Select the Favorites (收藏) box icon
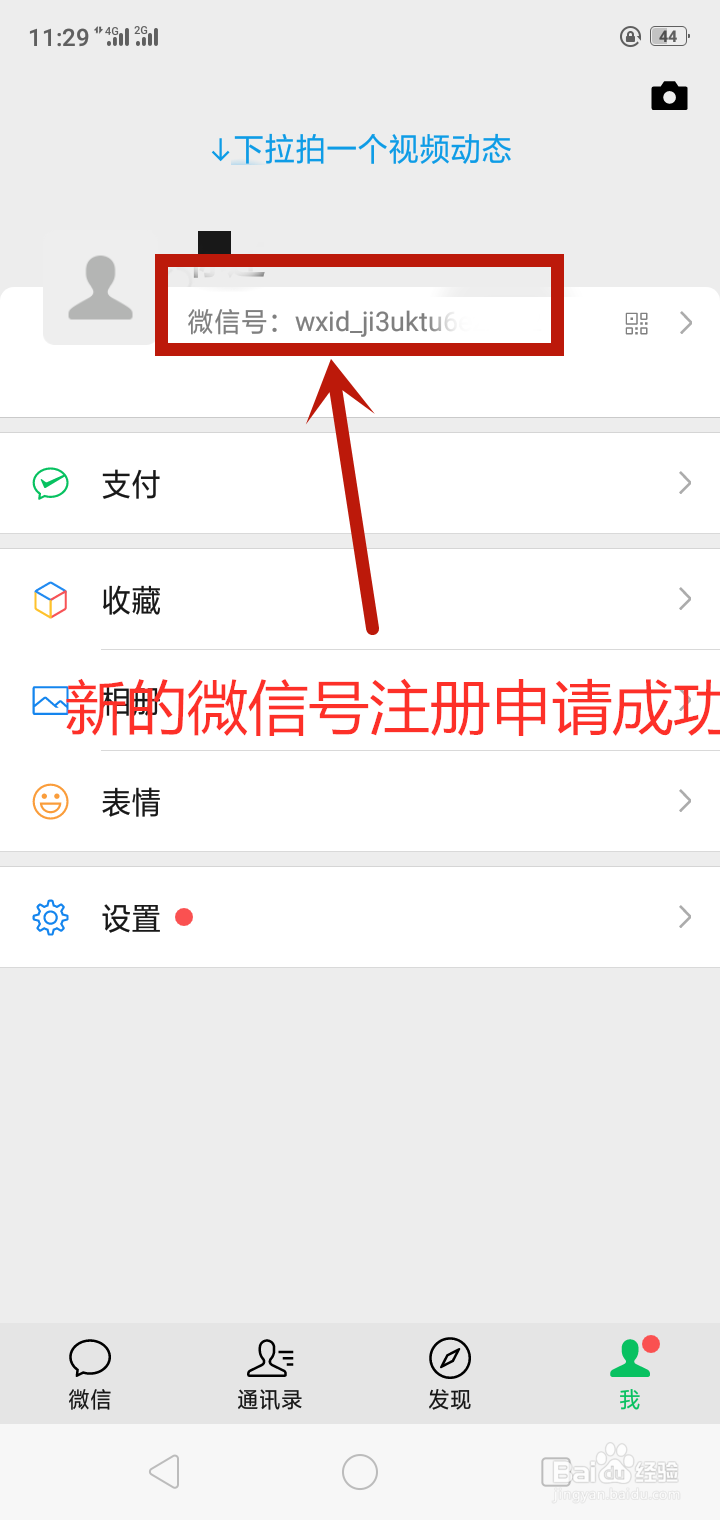Screen dimensions: 720x1520 click(x=50, y=600)
